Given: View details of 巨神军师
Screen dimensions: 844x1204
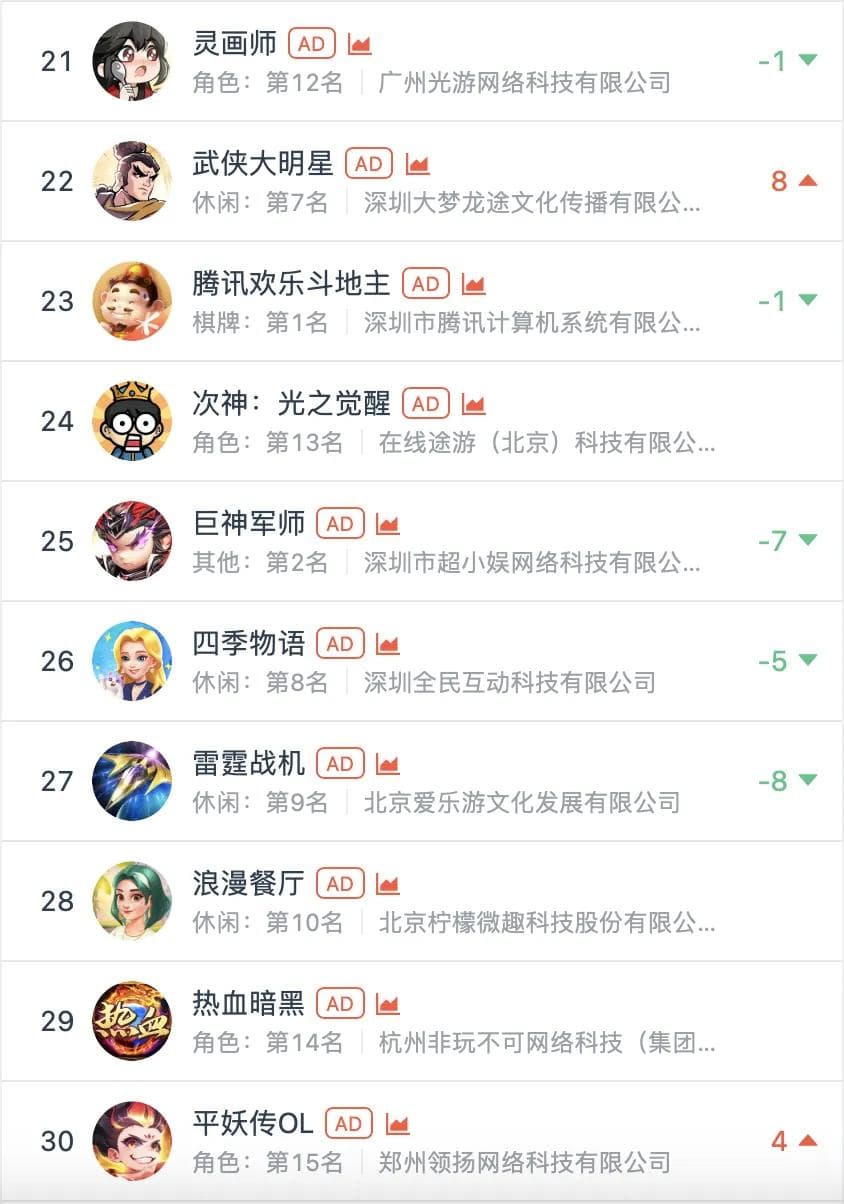Looking at the screenshot, I should click(x=248, y=524).
